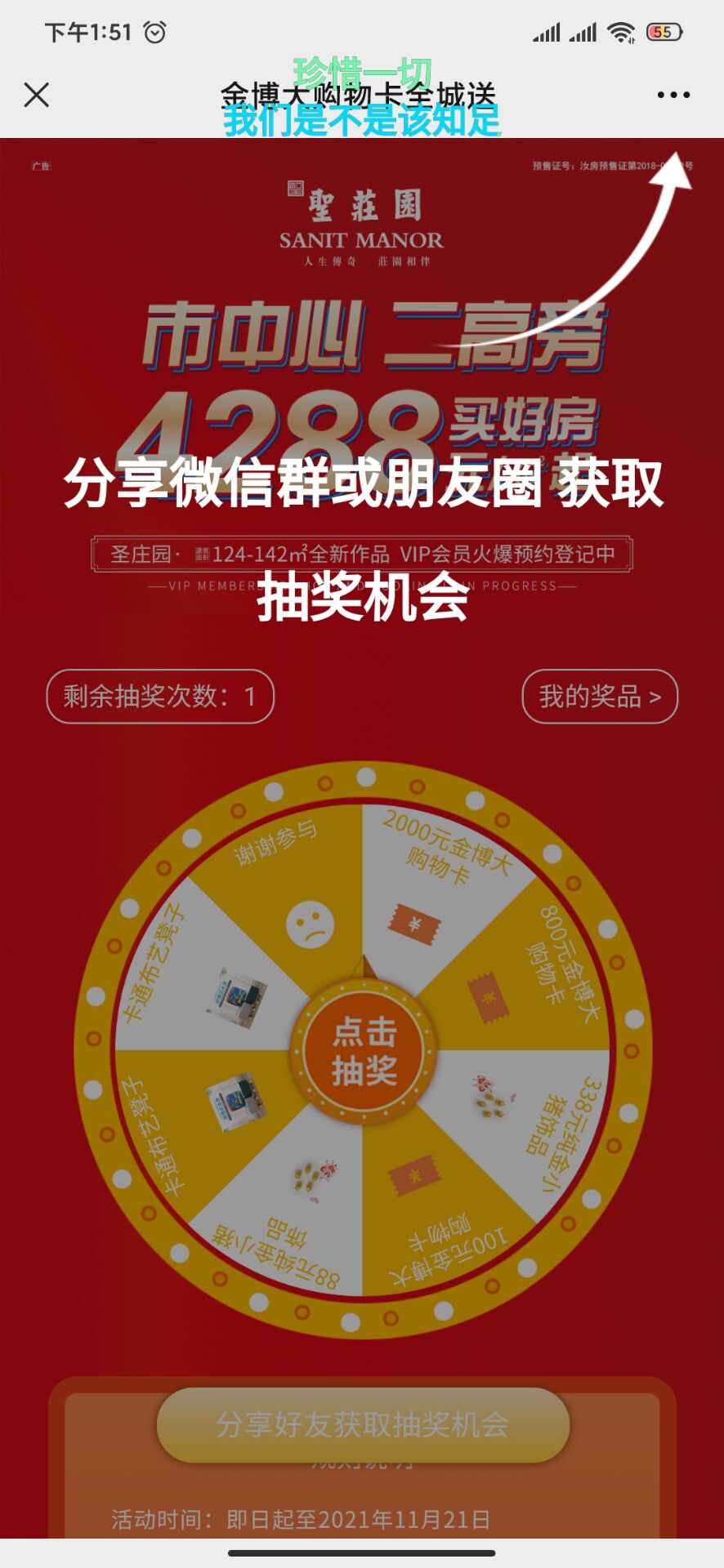
Task: Open the three-dot overflow menu
Action: coord(673,95)
